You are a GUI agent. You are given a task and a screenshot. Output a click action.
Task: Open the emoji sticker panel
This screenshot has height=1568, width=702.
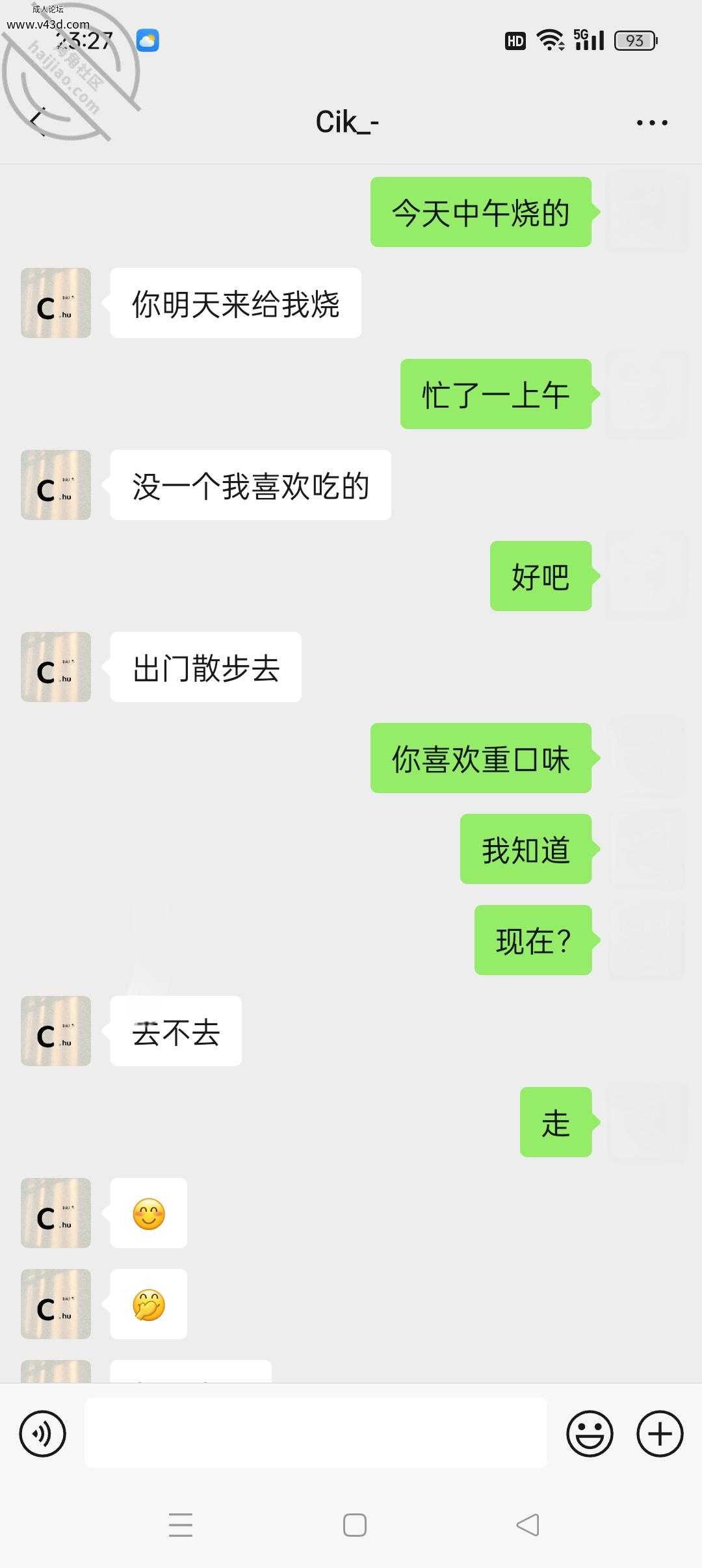[590, 1433]
